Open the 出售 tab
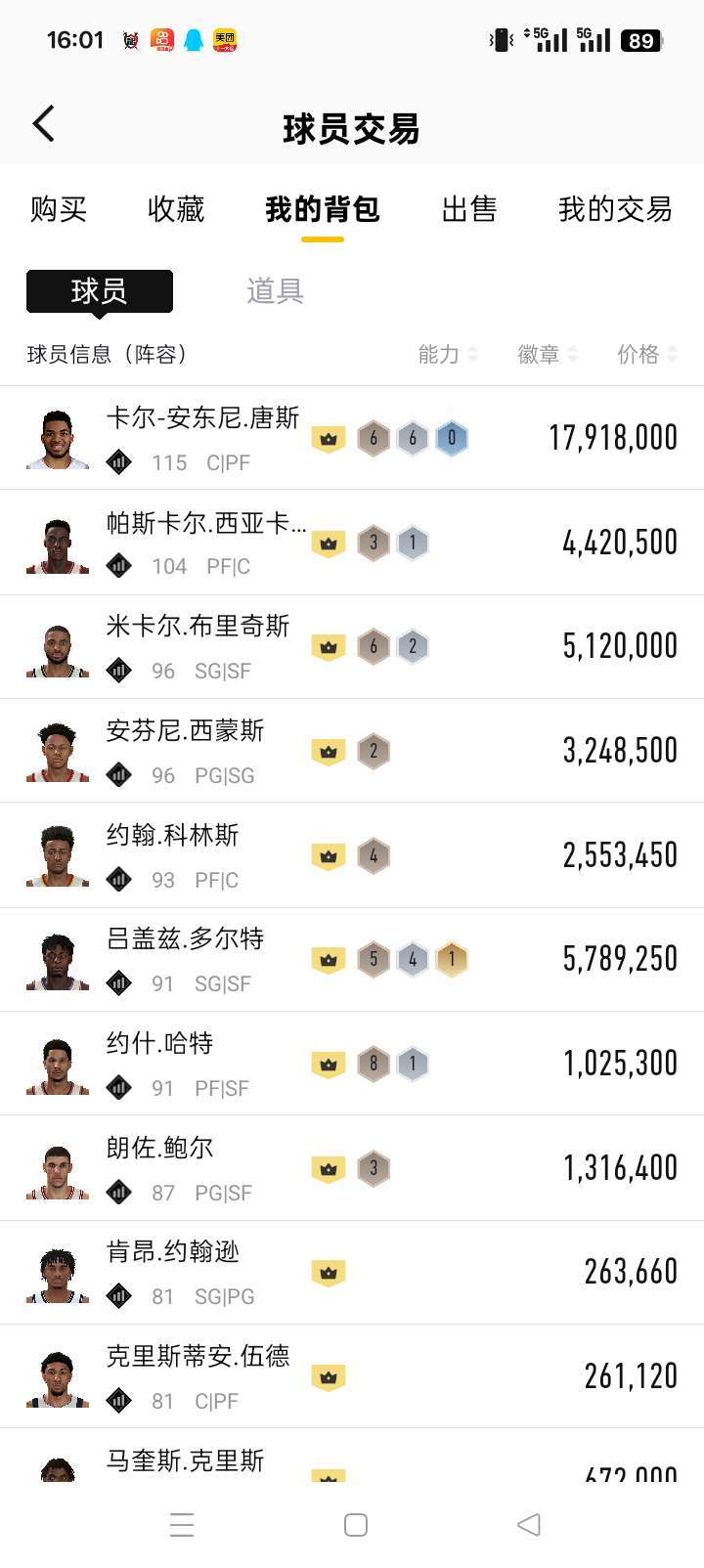 pyautogui.click(x=469, y=209)
